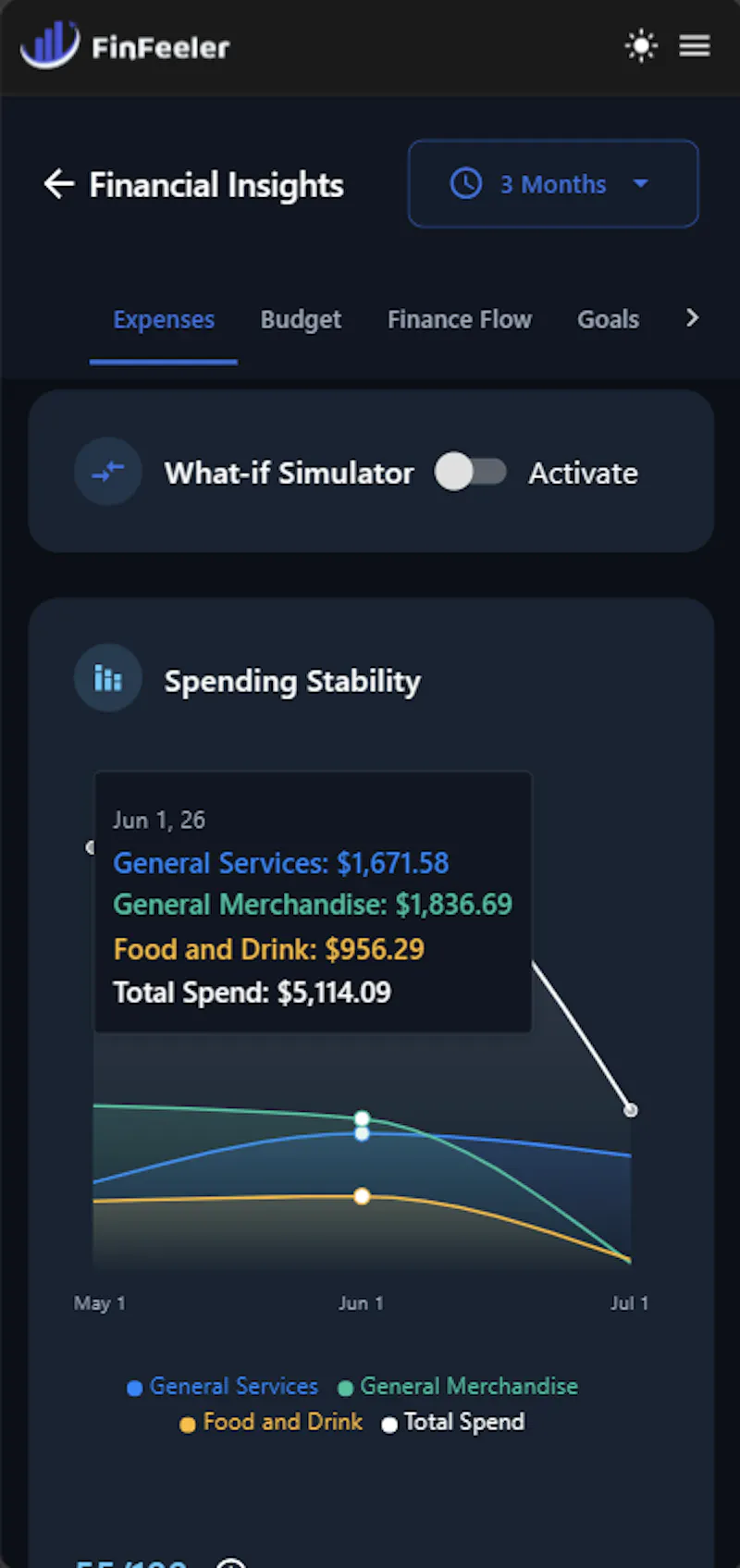Activate the What-if Simulator toggle
Image resolution: width=740 pixels, height=1568 pixels.
point(472,472)
